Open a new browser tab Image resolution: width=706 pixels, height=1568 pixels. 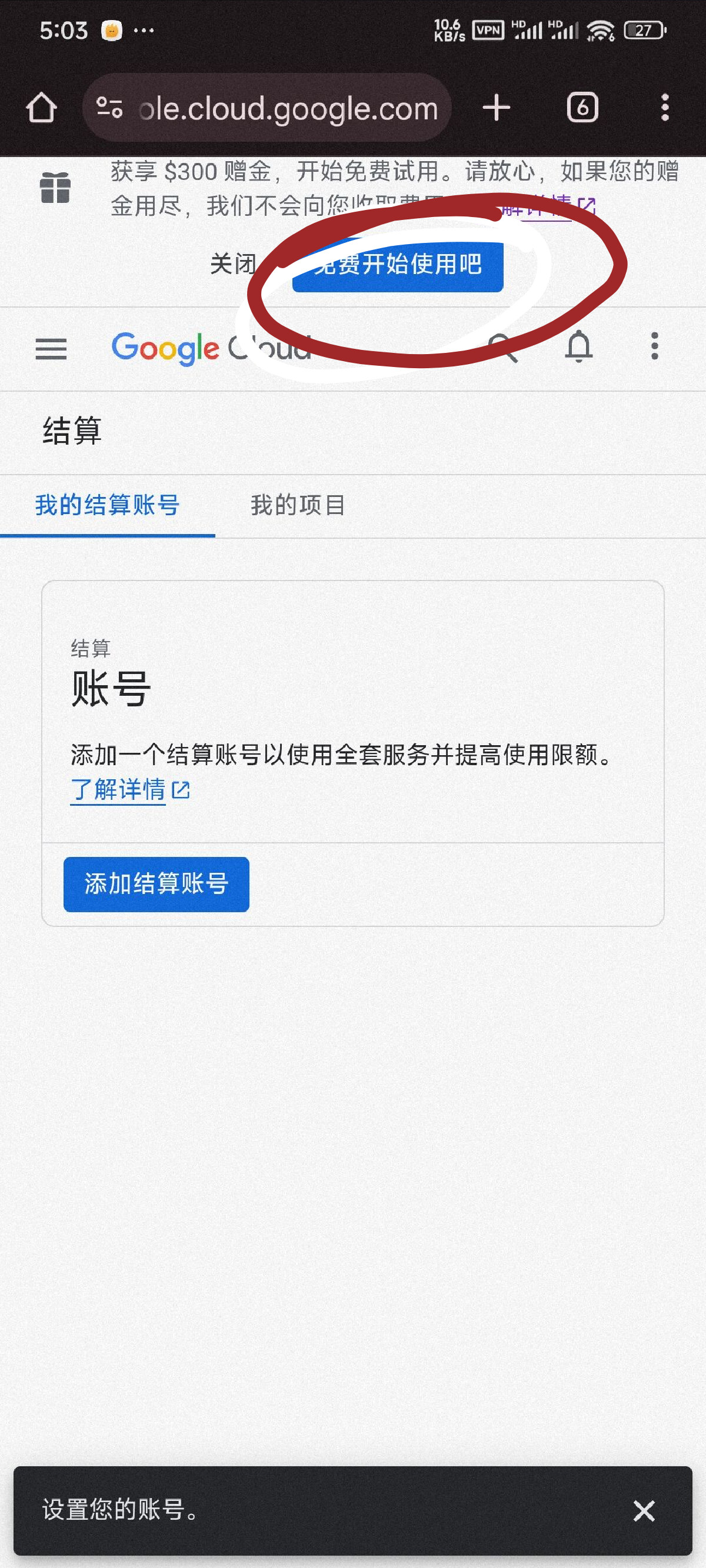[496, 108]
